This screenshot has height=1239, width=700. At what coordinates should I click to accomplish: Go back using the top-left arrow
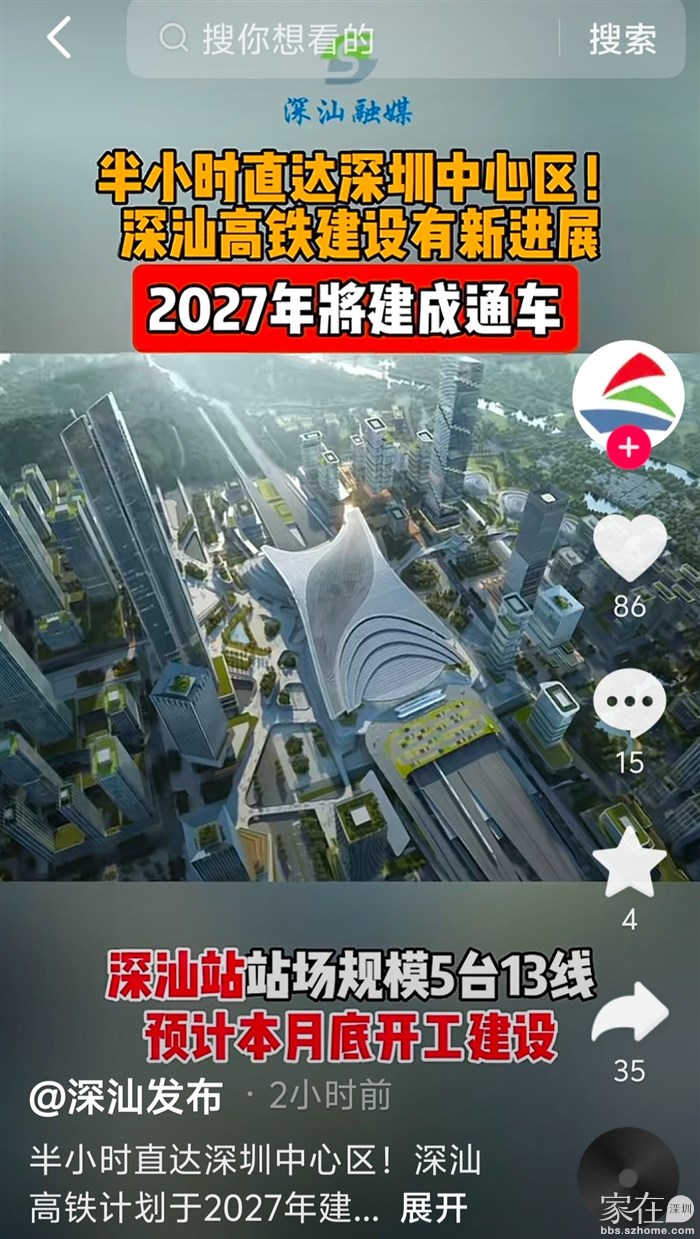[x=59, y=39]
